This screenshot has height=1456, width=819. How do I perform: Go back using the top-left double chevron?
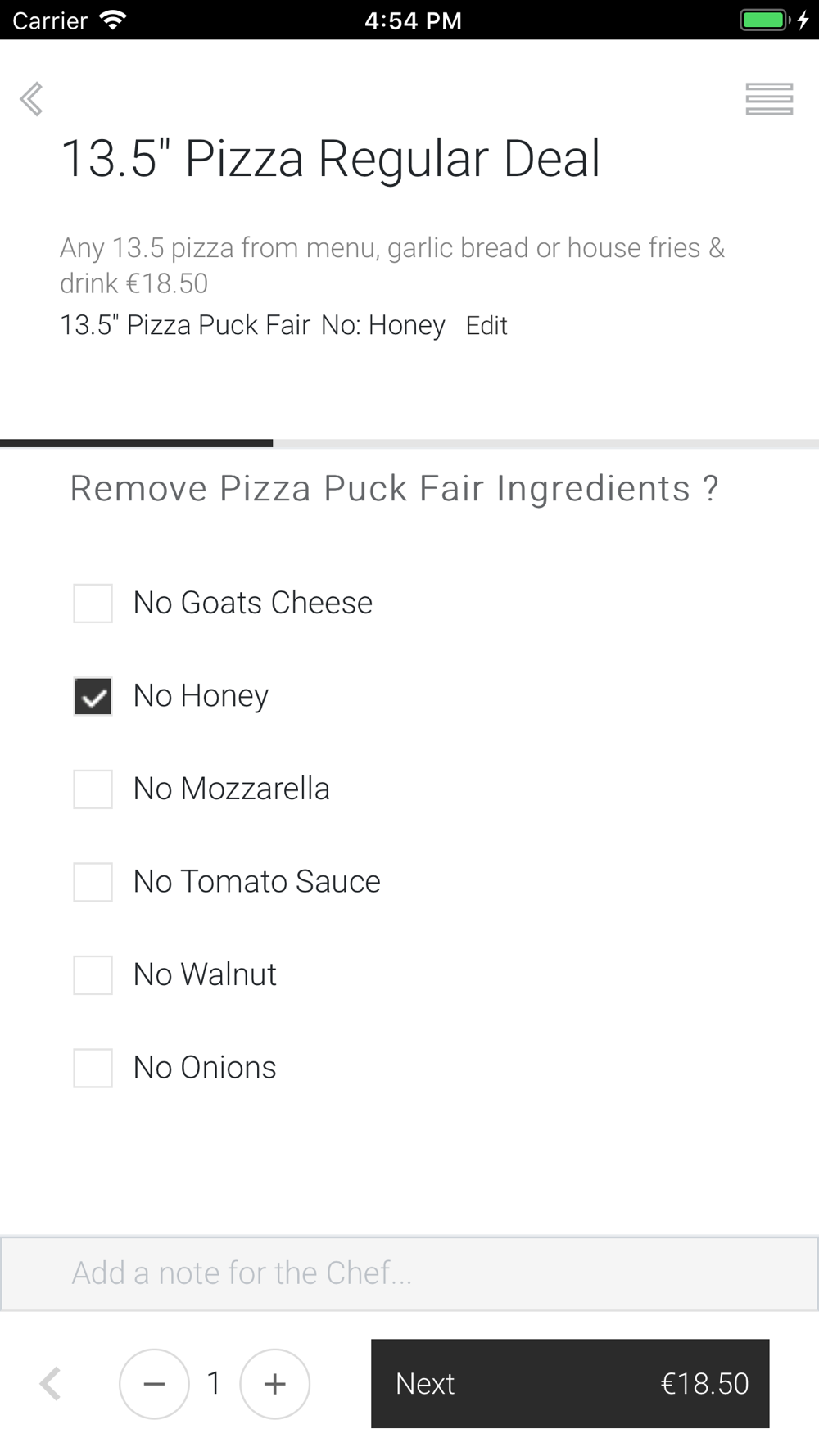click(x=31, y=99)
